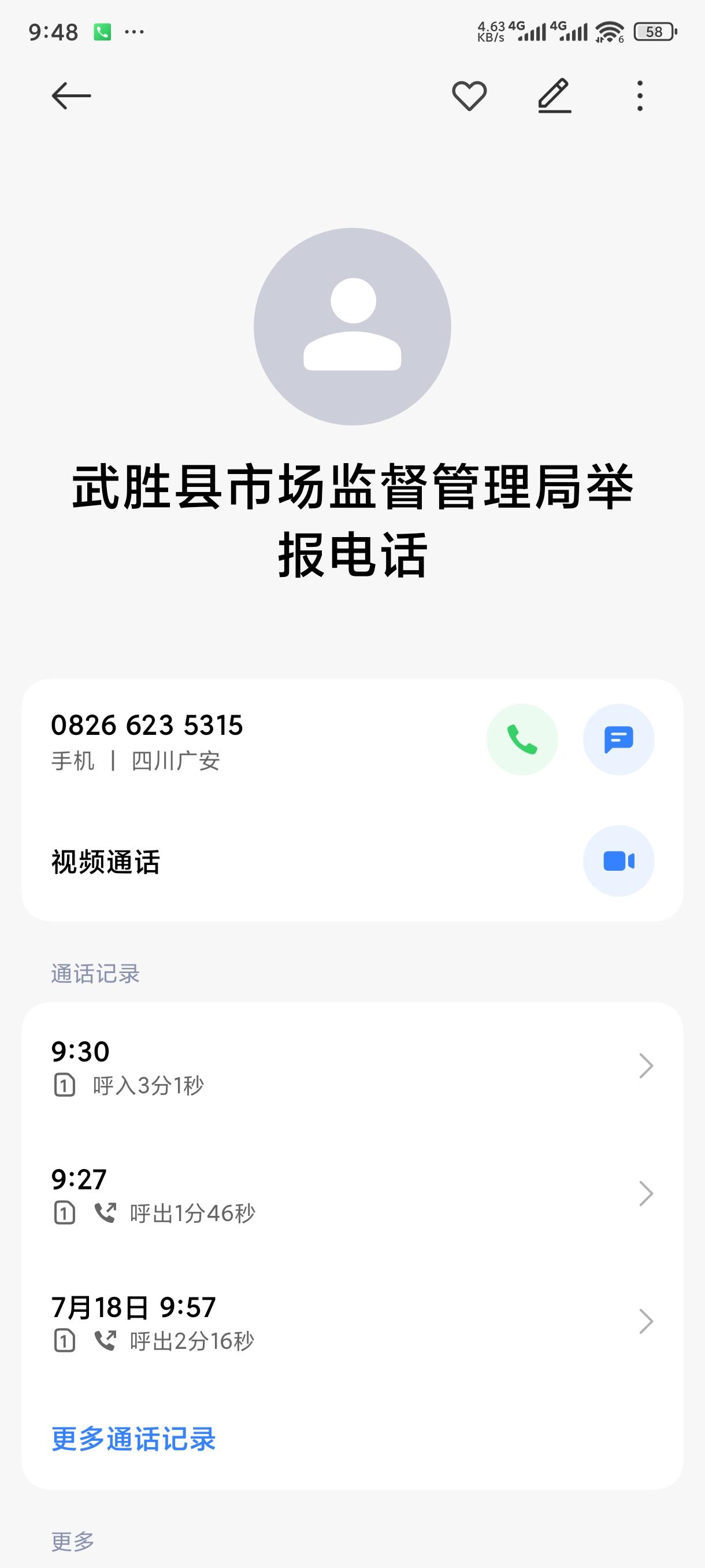Open the 9:30 incoming call record
Image resolution: width=705 pixels, height=1568 pixels.
(352, 1066)
